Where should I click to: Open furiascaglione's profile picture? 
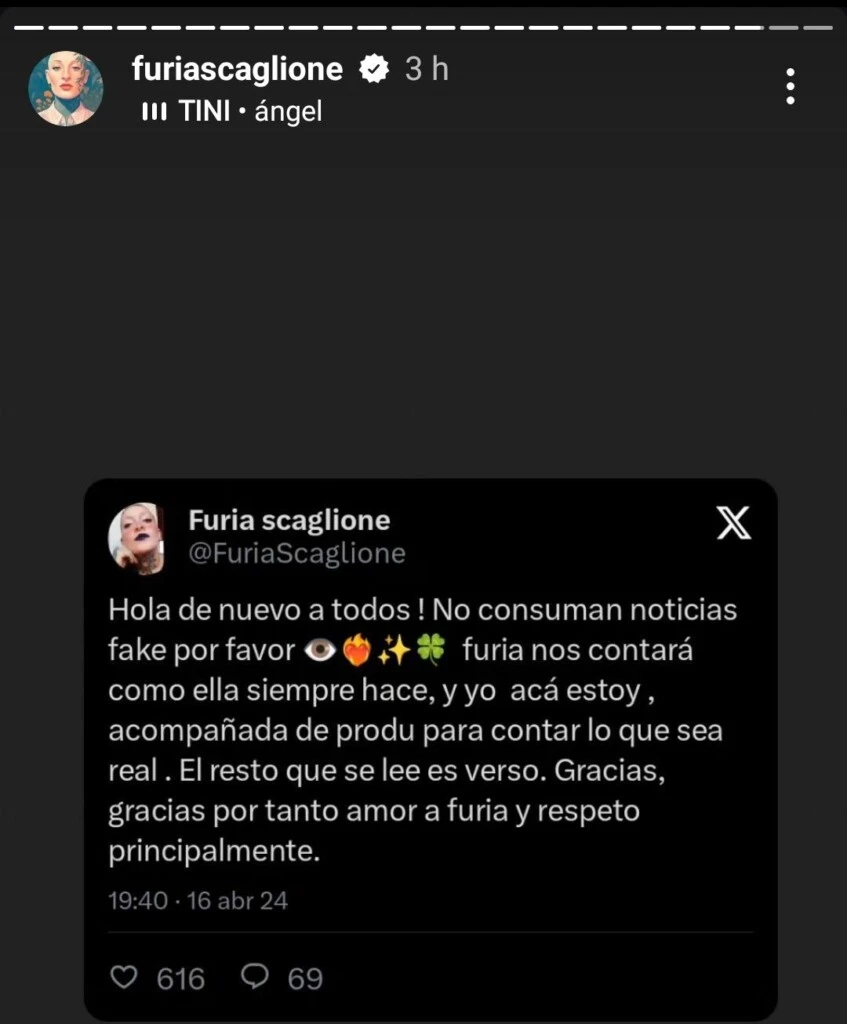pos(65,88)
